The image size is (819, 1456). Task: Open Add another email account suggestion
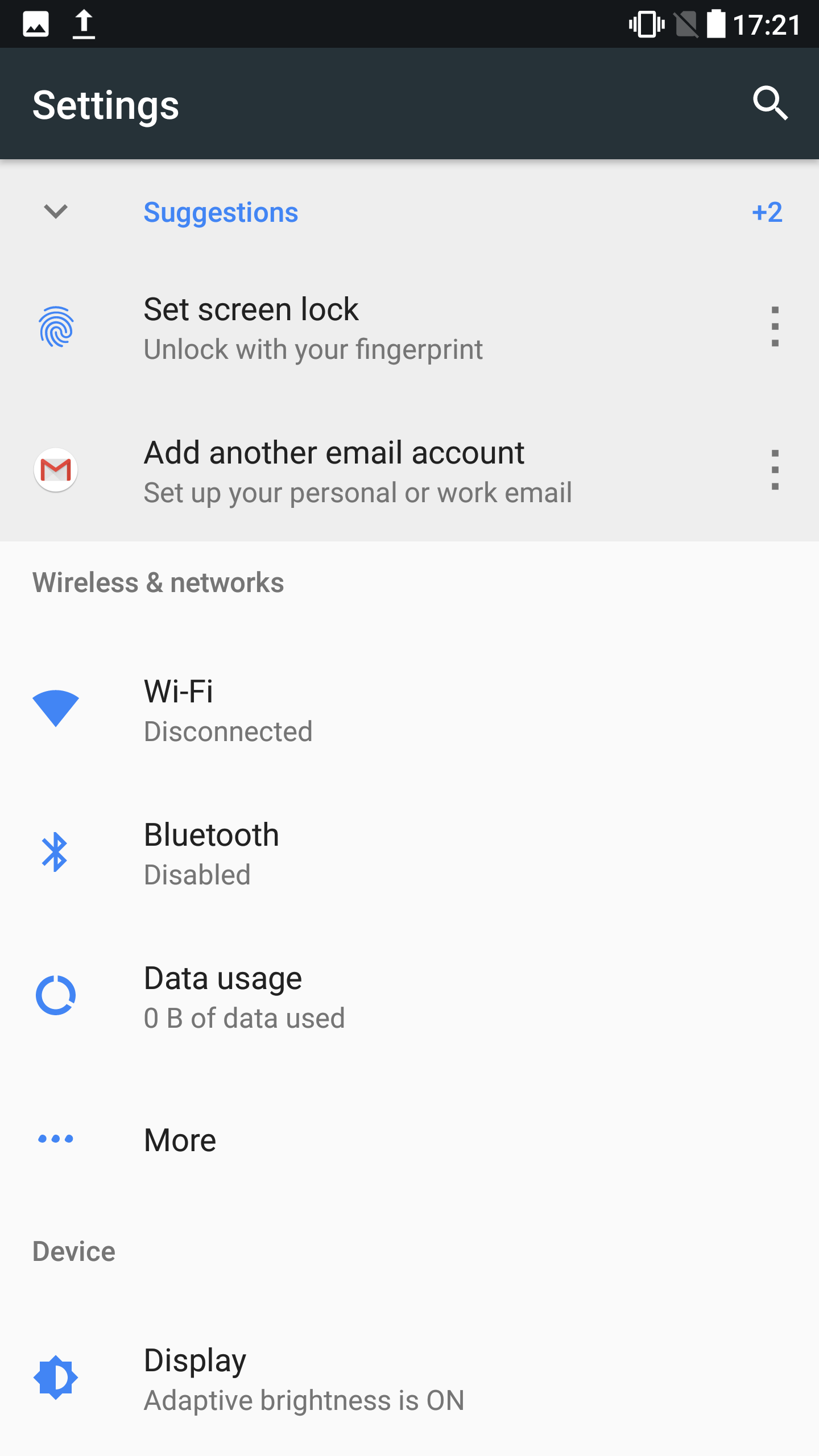point(357,471)
